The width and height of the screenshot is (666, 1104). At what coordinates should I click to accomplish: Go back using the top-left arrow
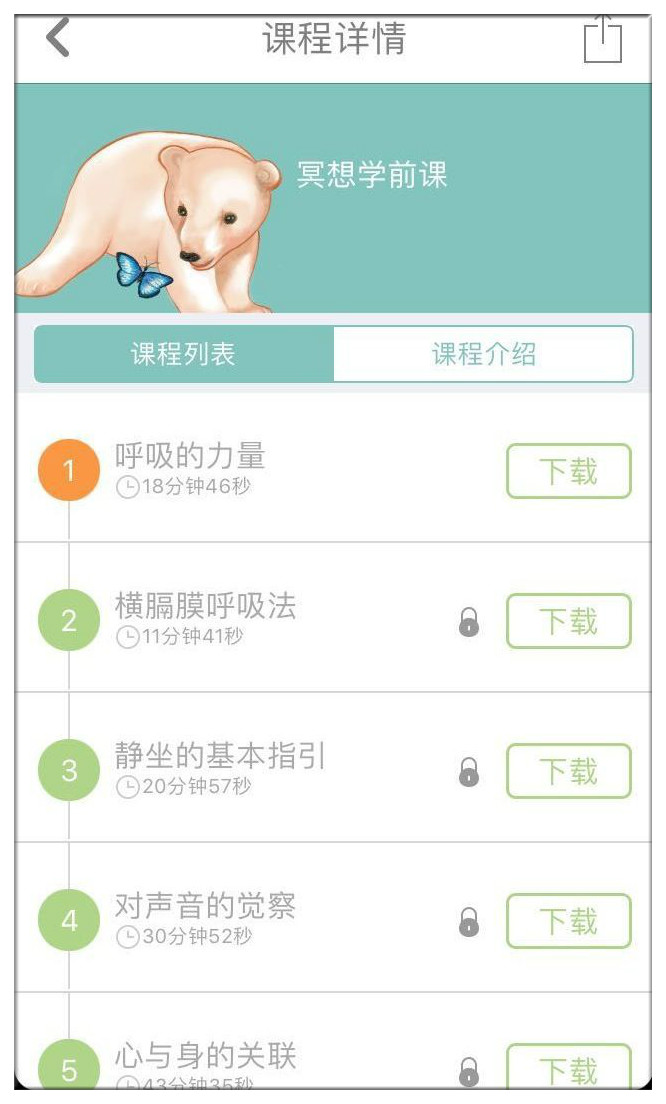click(59, 39)
